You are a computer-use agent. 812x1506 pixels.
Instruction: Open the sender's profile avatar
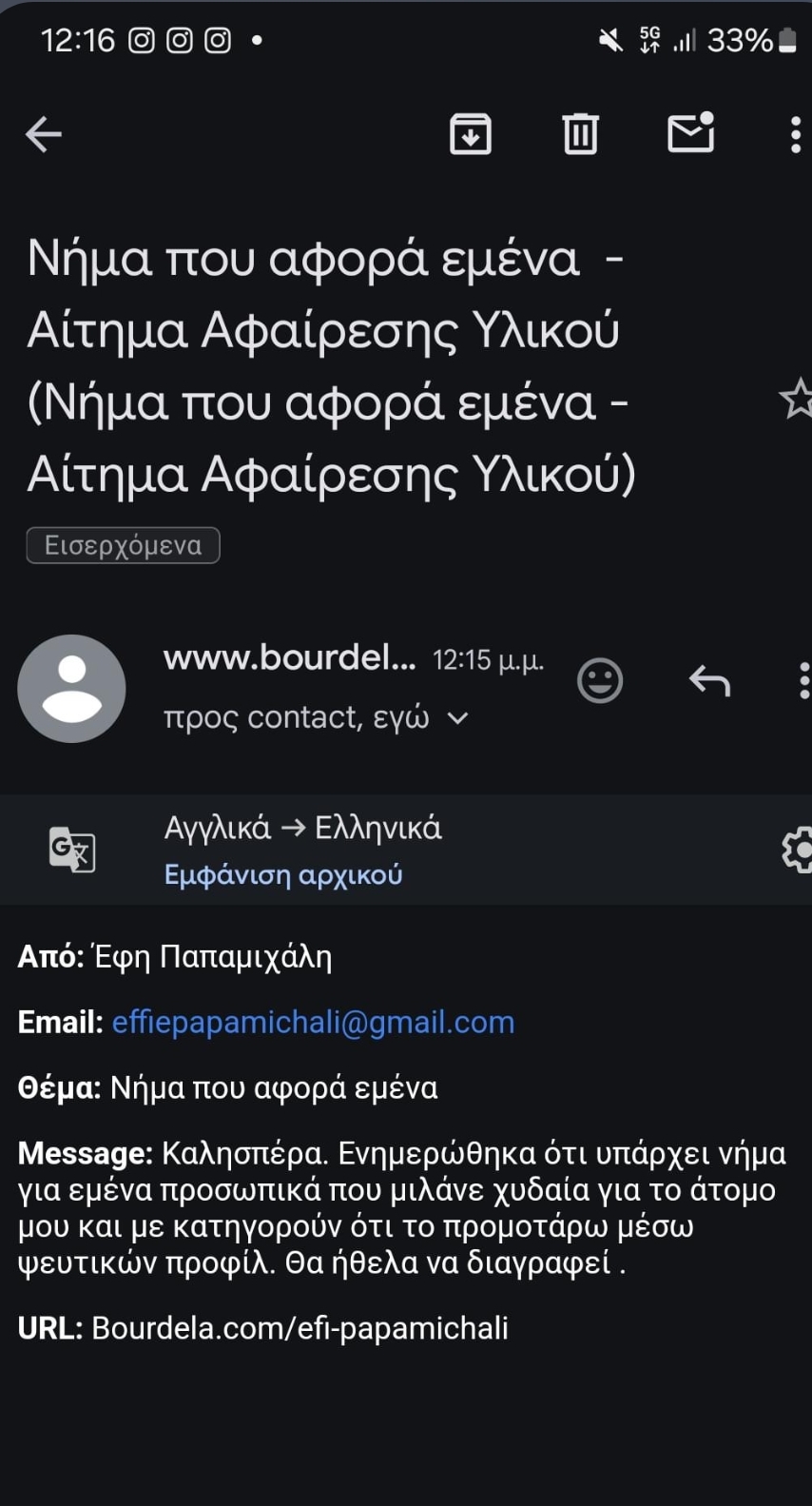71,688
